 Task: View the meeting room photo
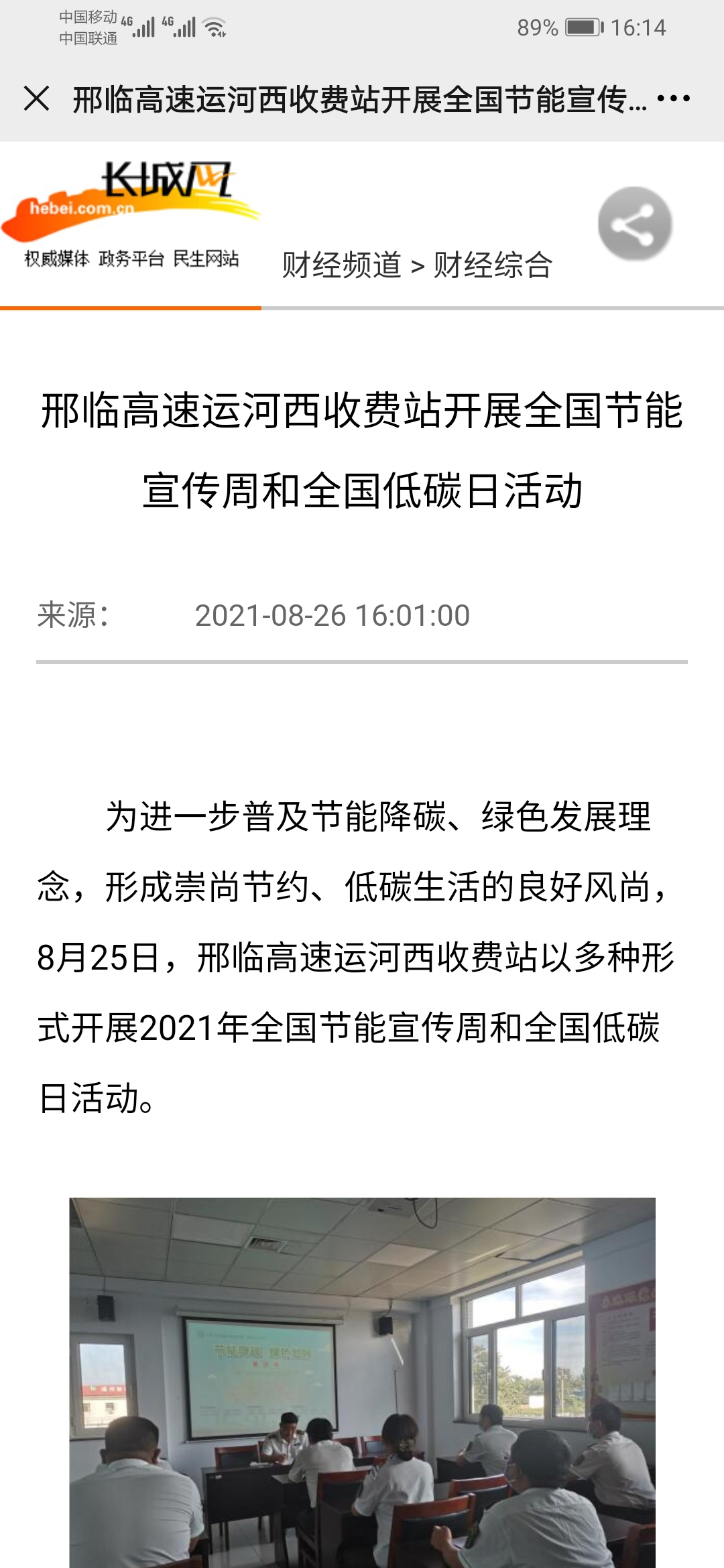362,1382
